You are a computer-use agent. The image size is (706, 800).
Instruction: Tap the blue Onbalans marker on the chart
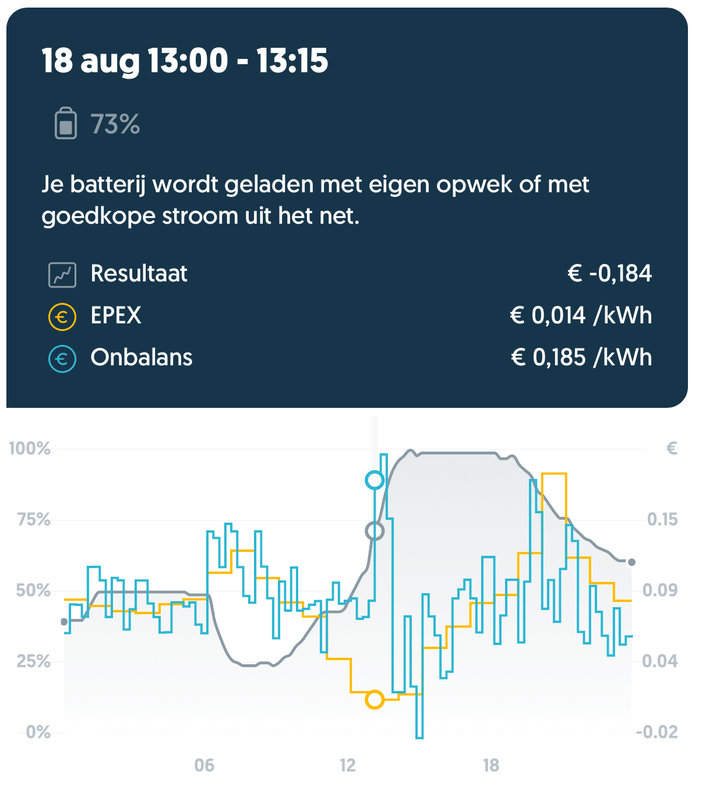click(x=375, y=480)
